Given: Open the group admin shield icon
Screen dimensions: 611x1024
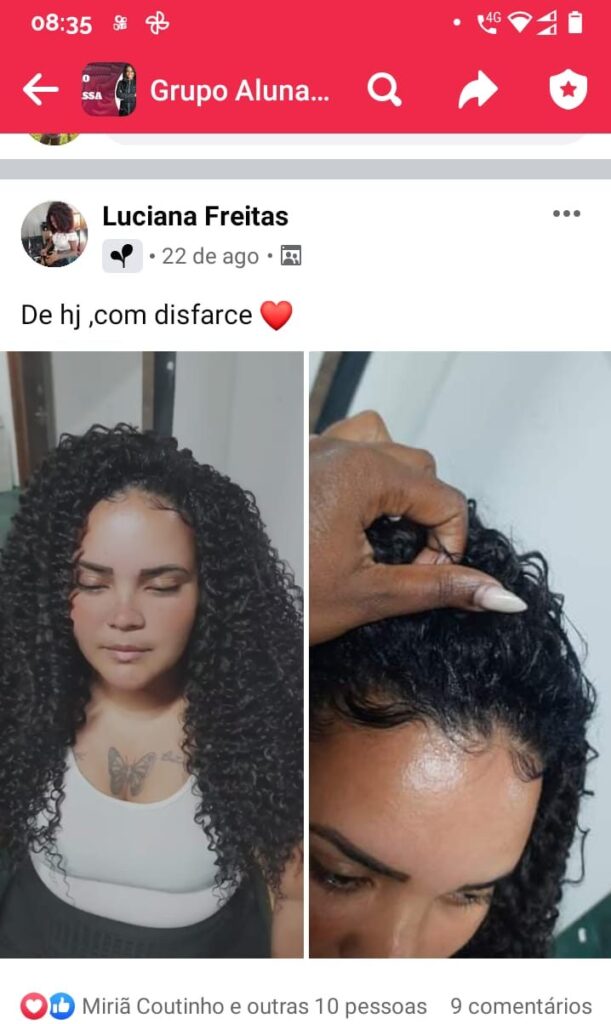Looking at the screenshot, I should tap(567, 90).
